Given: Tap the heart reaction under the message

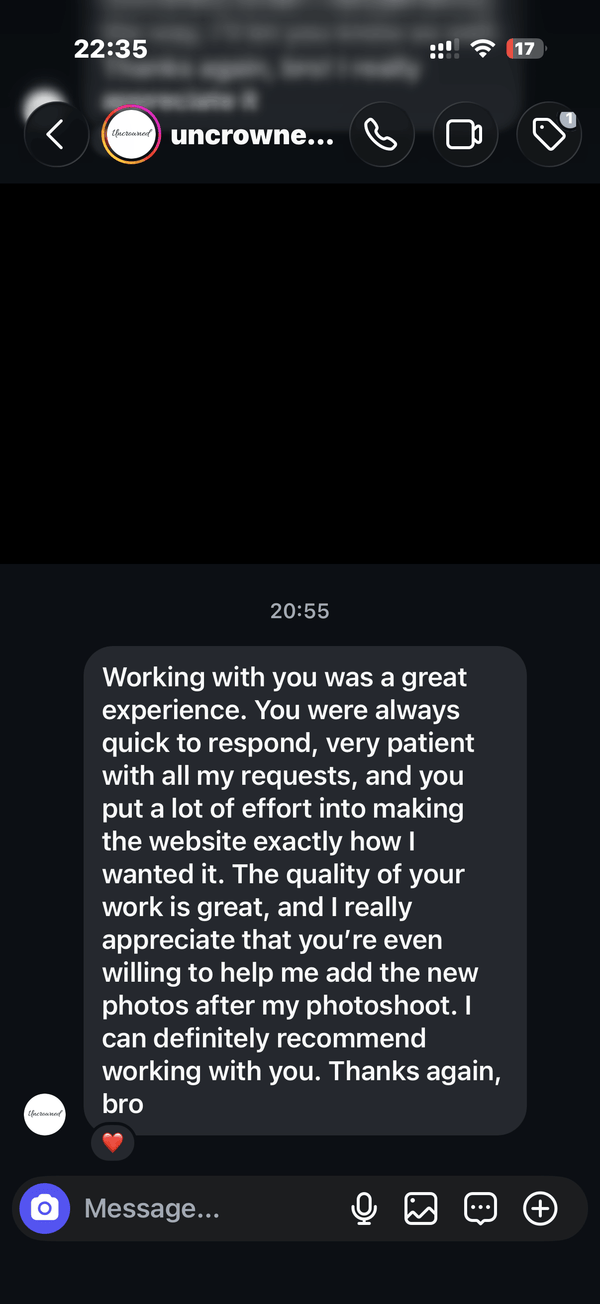Looking at the screenshot, I should [x=113, y=1142].
